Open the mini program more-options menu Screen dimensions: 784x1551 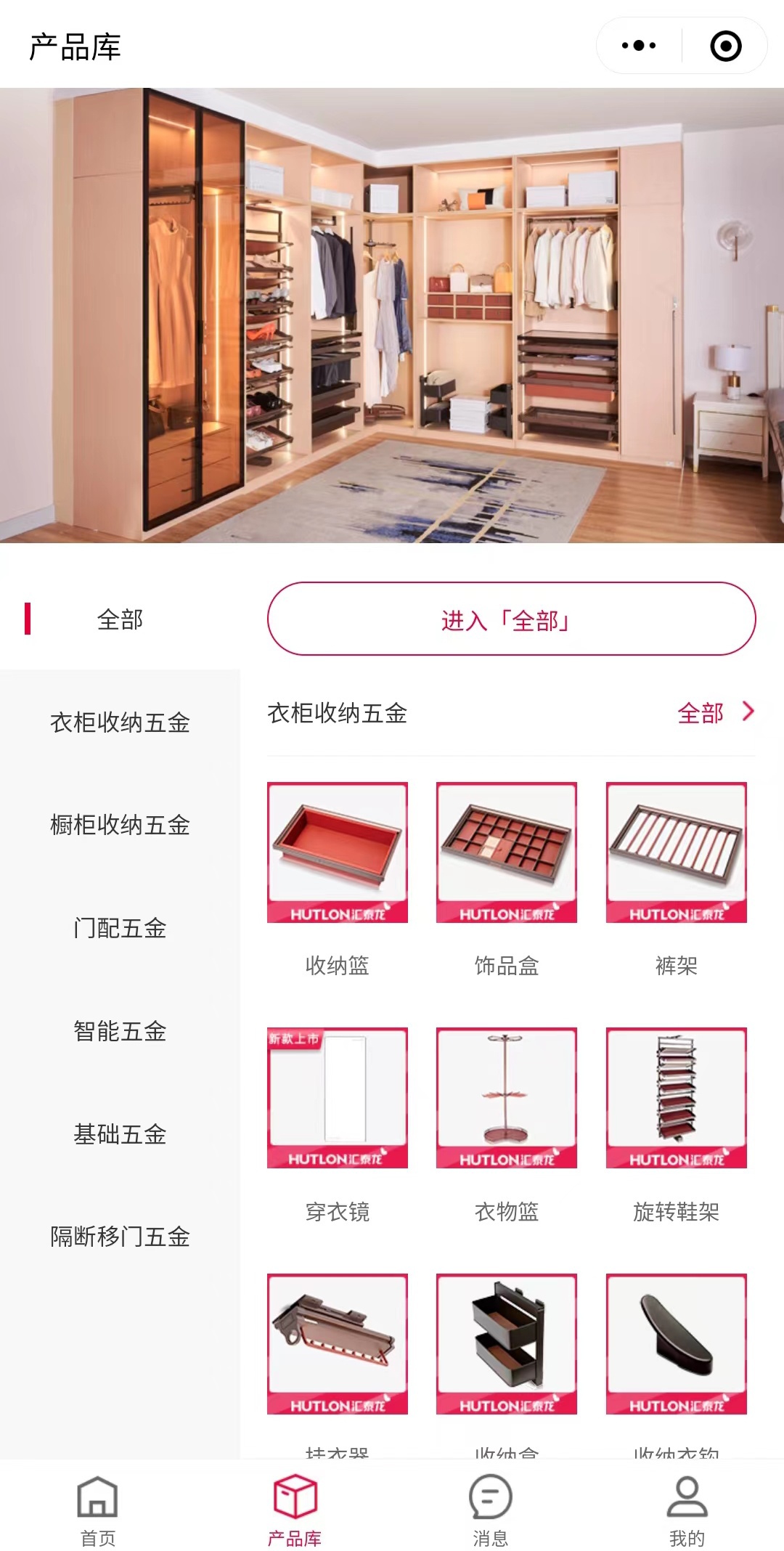pyautogui.click(x=639, y=46)
